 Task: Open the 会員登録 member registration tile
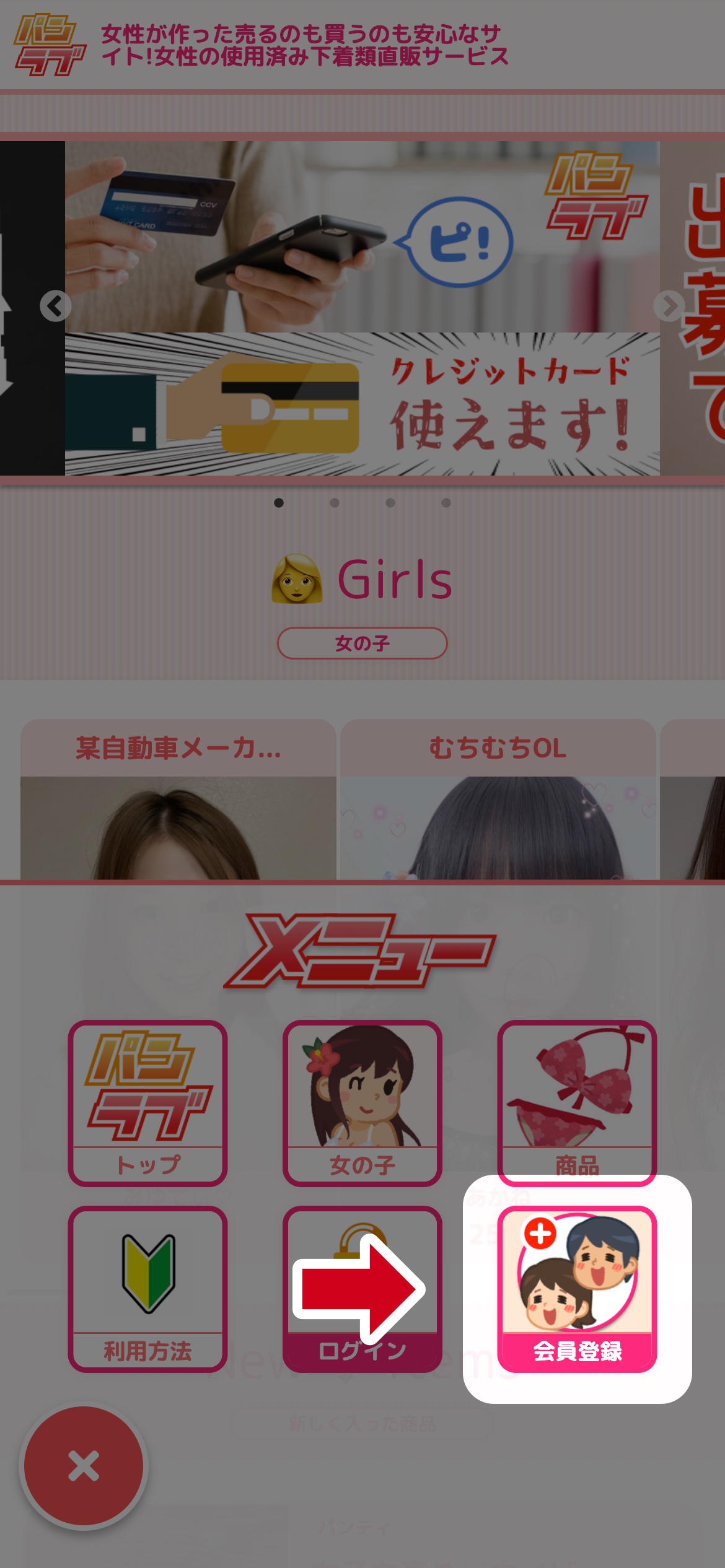pos(577,1289)
